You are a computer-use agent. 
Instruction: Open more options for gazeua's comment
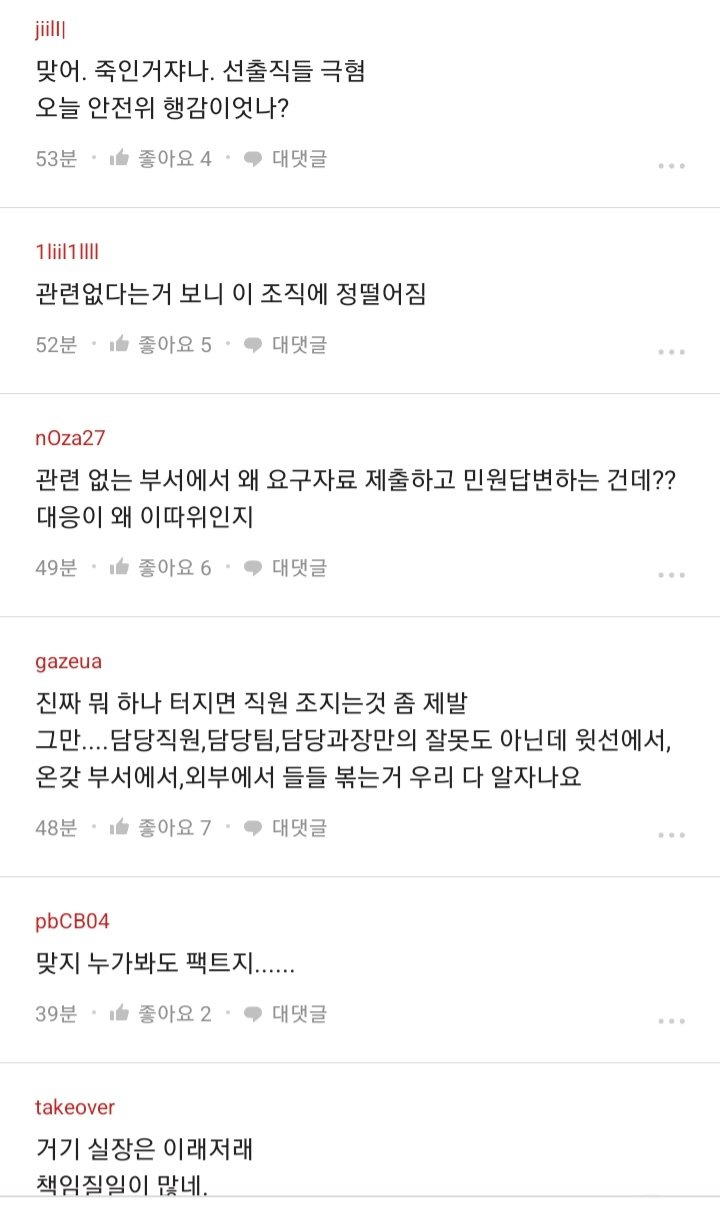click(671, 835)
